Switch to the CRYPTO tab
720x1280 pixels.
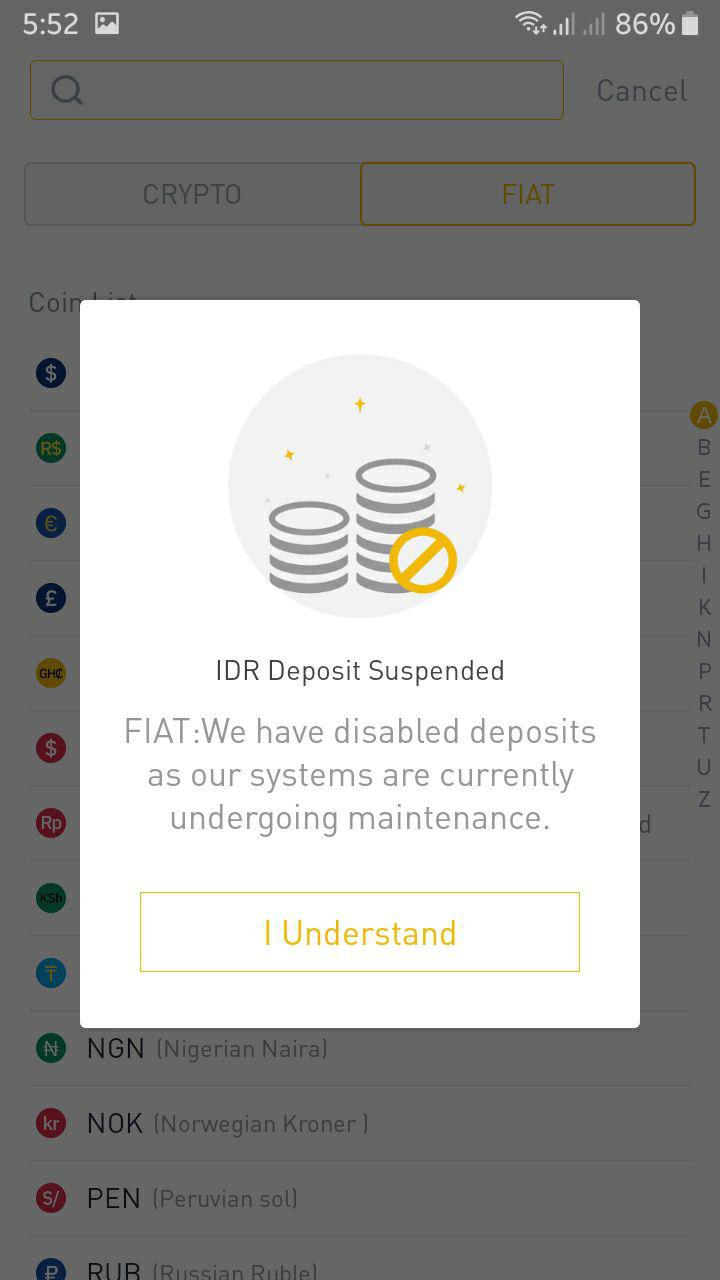click(x=192, y=194)
